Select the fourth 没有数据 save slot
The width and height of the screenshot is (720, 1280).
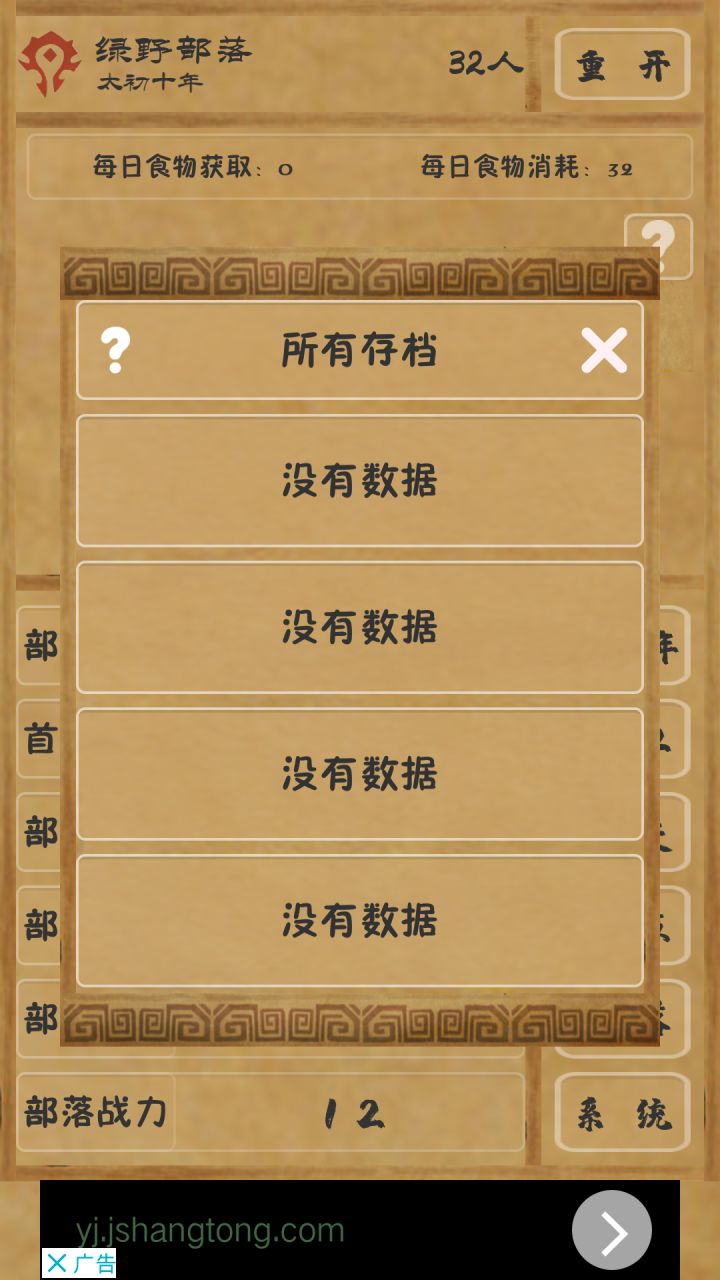pos(360,921)
